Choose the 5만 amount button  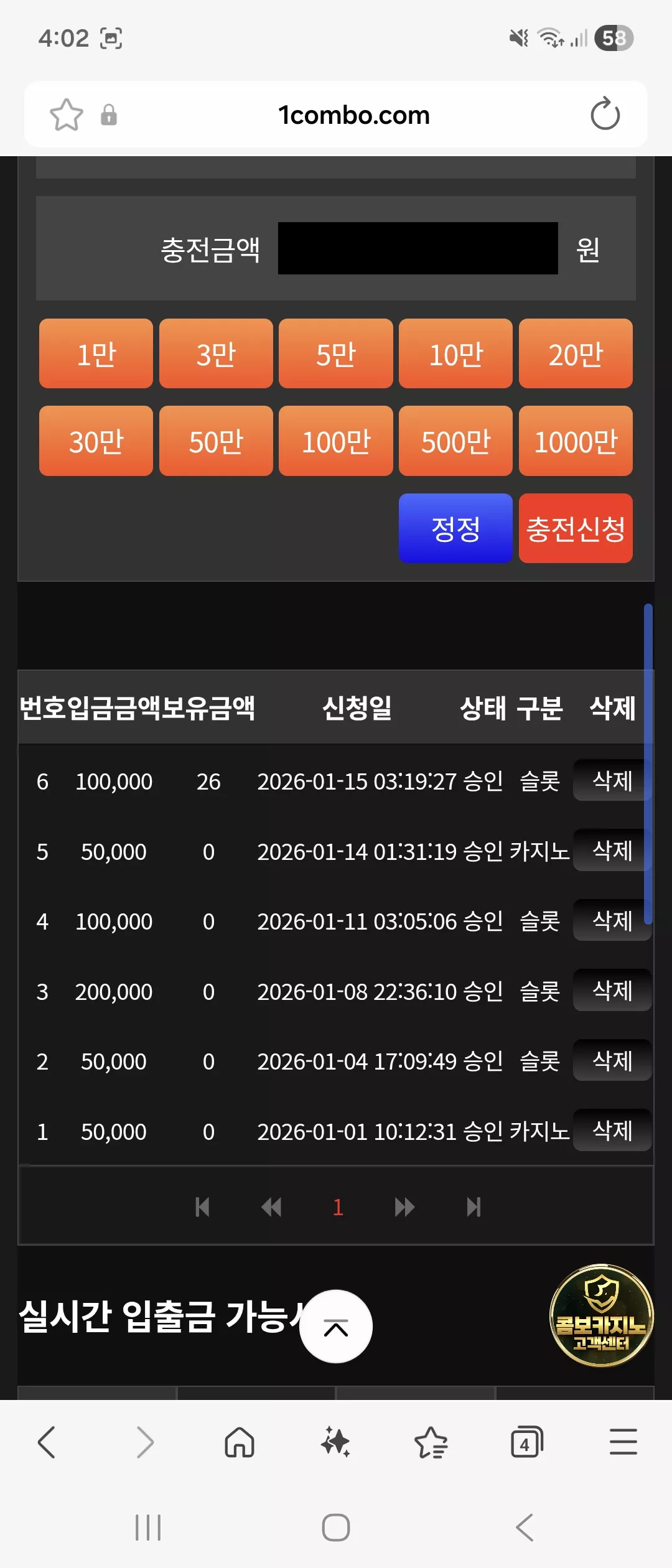tap(336, 353)
